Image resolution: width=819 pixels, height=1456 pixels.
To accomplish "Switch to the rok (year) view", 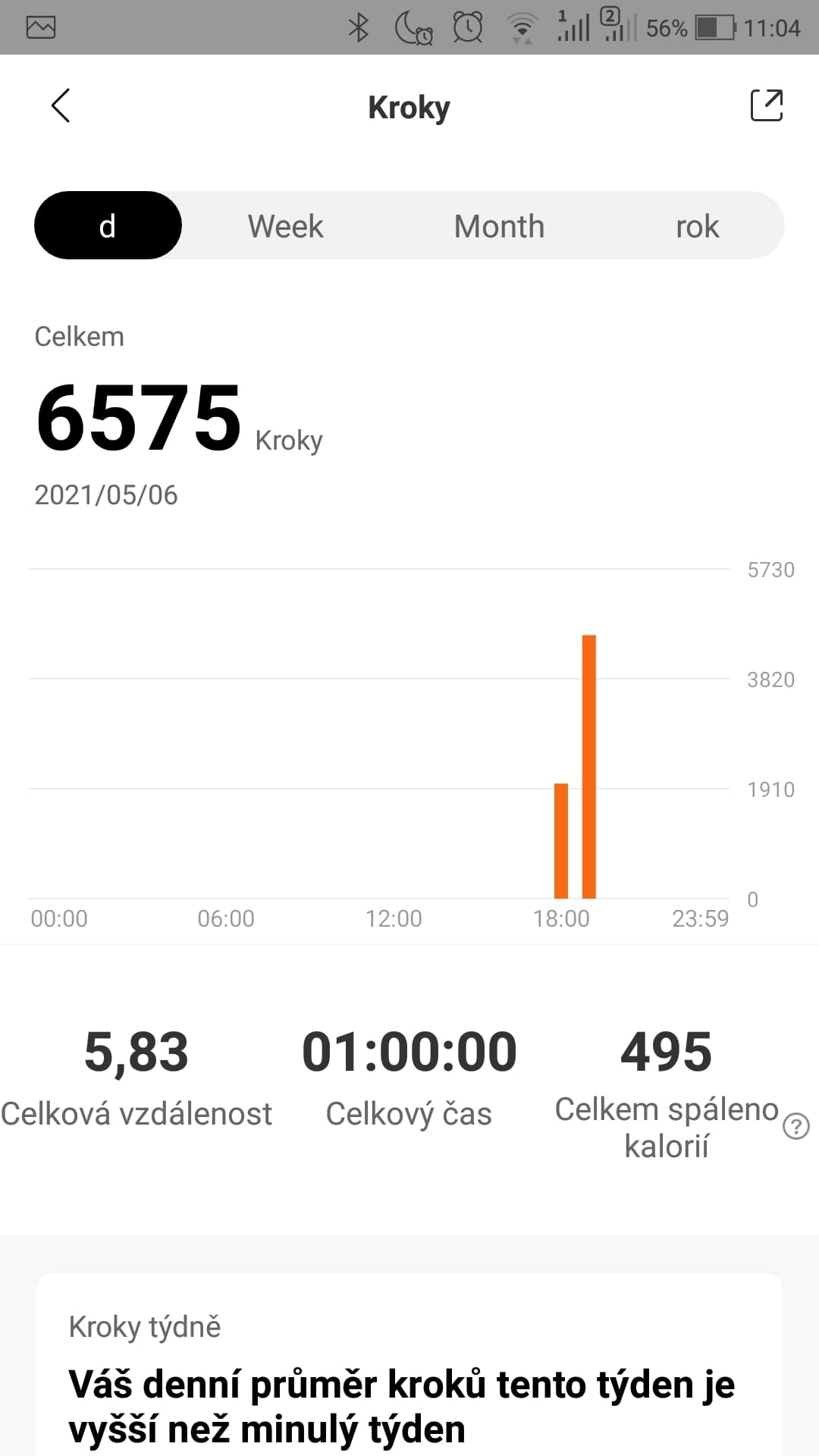I will coord(698,226).
